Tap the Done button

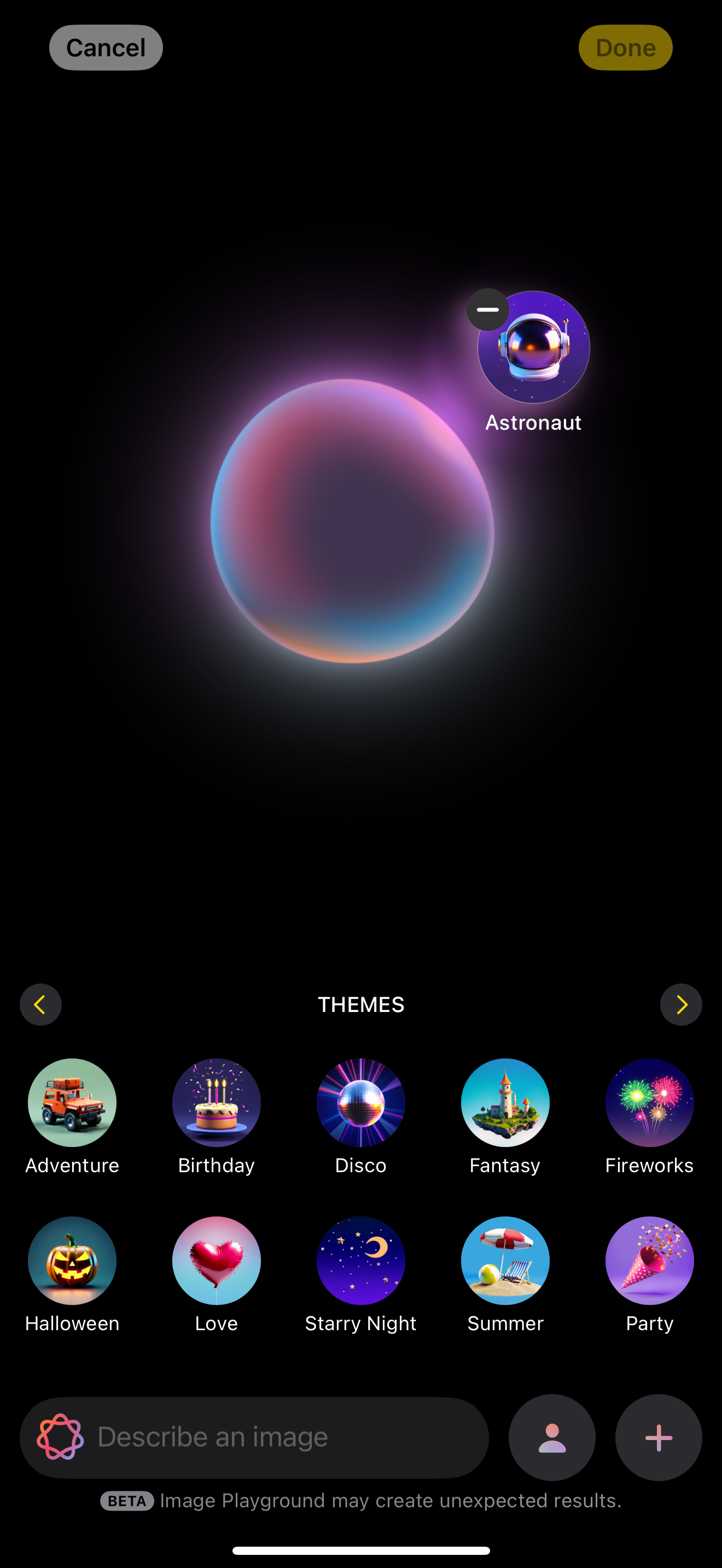coord(625,48)
